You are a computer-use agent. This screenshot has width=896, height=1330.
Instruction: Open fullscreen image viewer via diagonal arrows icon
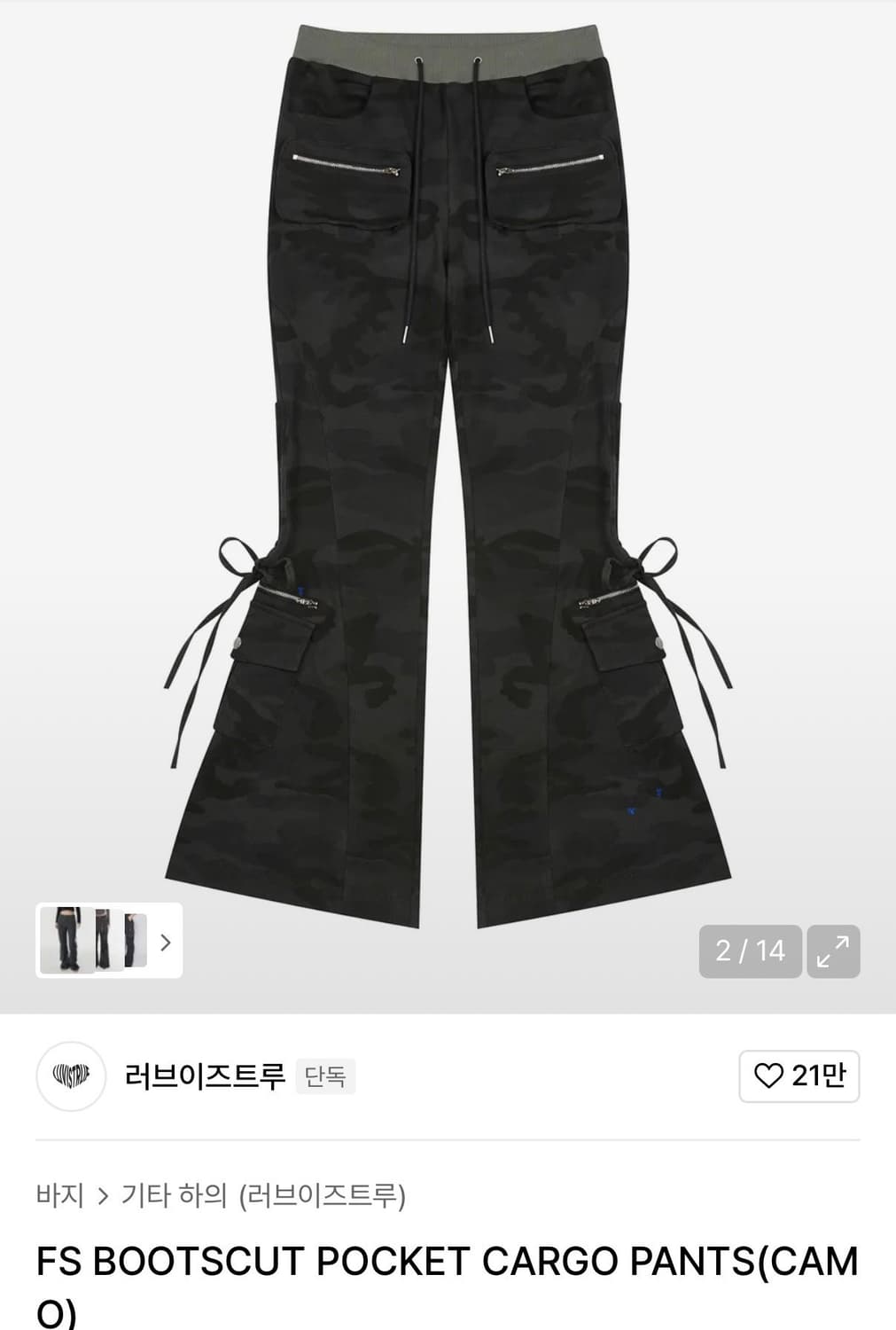(831, 950)
